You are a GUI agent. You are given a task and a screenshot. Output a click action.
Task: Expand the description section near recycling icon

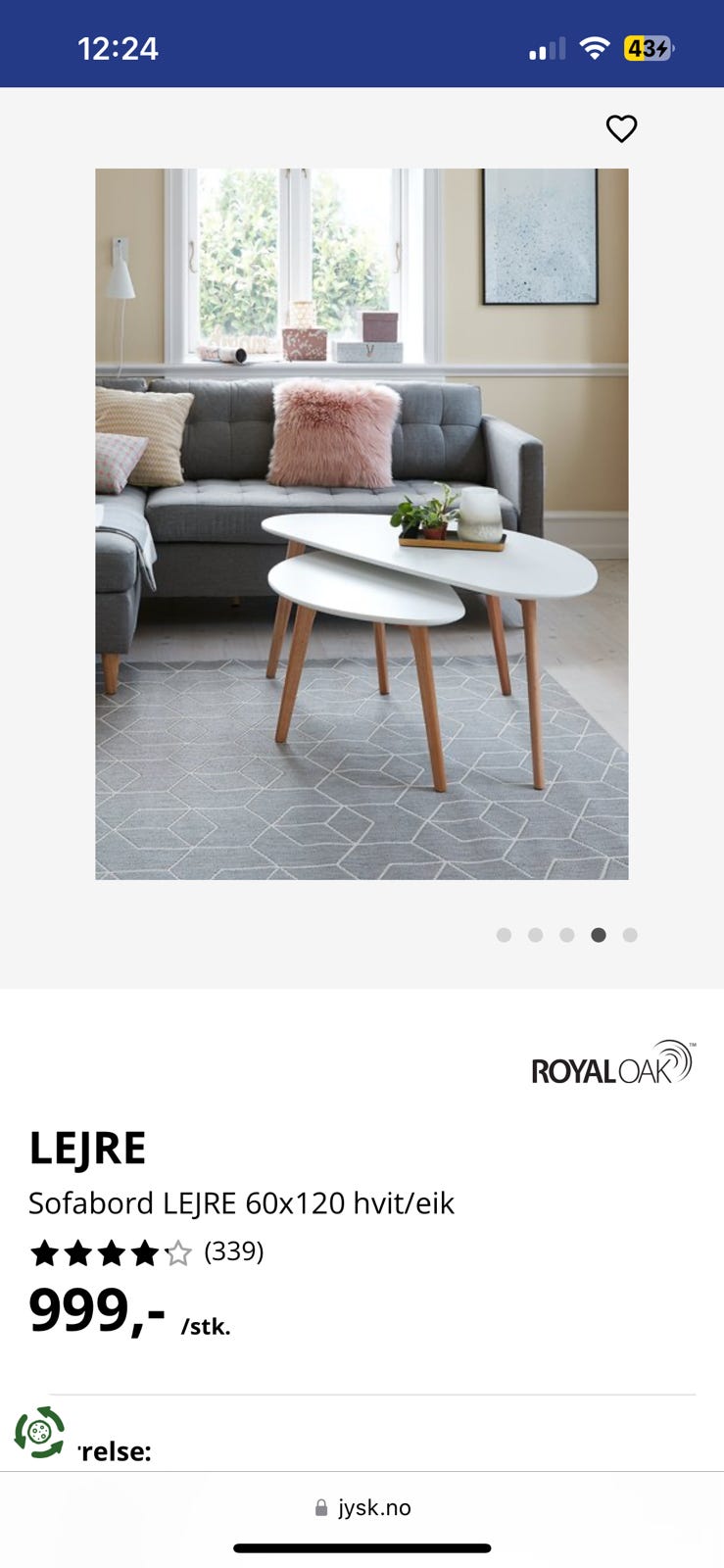pos(113,1451)
